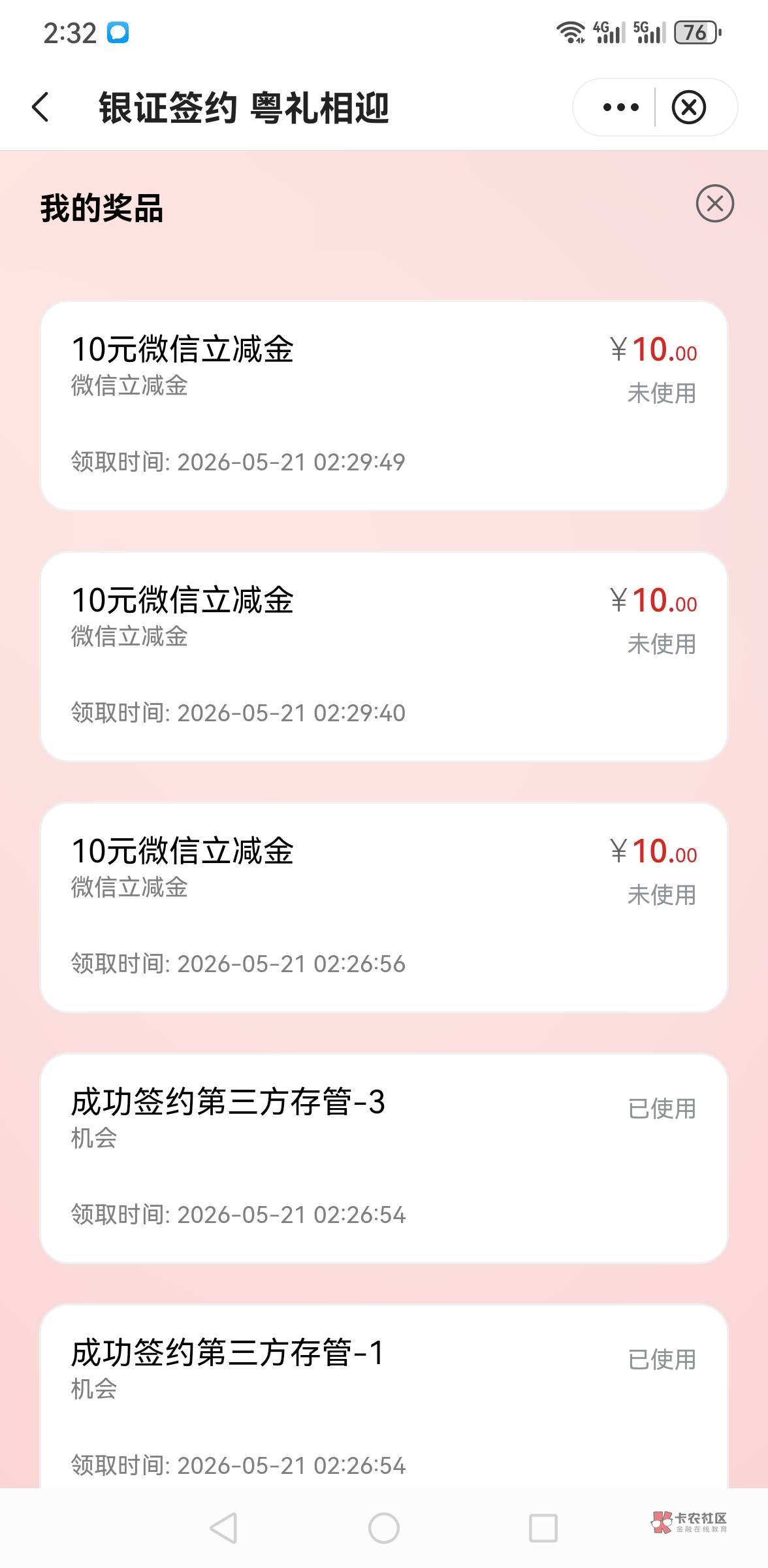
Task: Go back using the header arrow
Action: pos(40,107)
